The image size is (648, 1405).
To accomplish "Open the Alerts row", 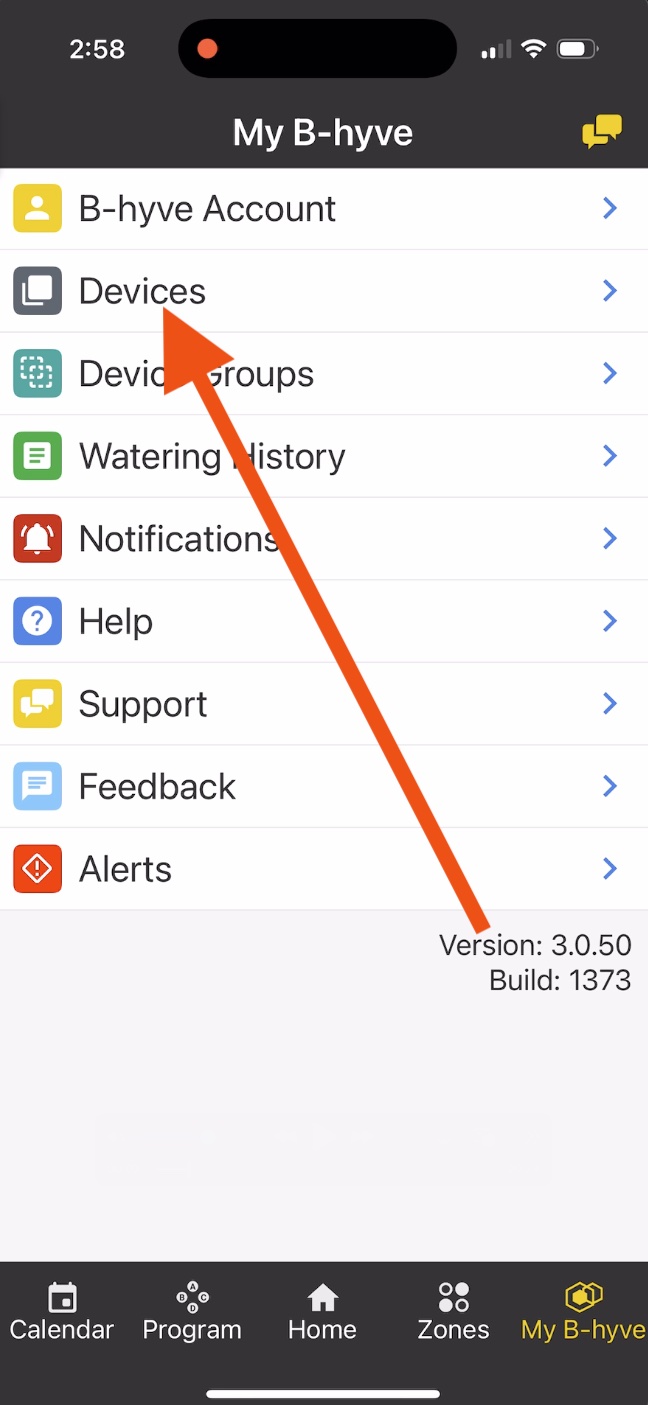I will pyautogui.click(x=324, y=869).
